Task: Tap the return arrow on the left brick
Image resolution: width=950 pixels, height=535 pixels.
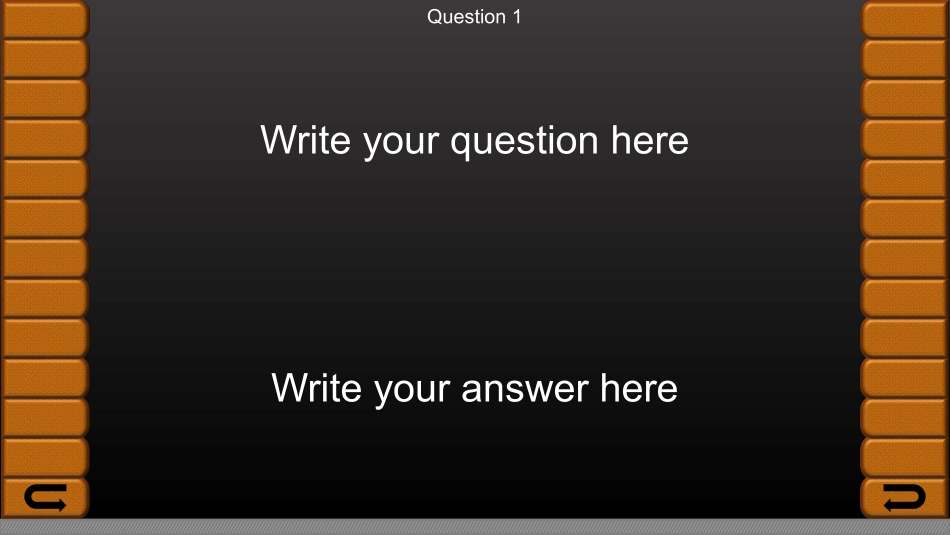Action: (x=45, y=497)
